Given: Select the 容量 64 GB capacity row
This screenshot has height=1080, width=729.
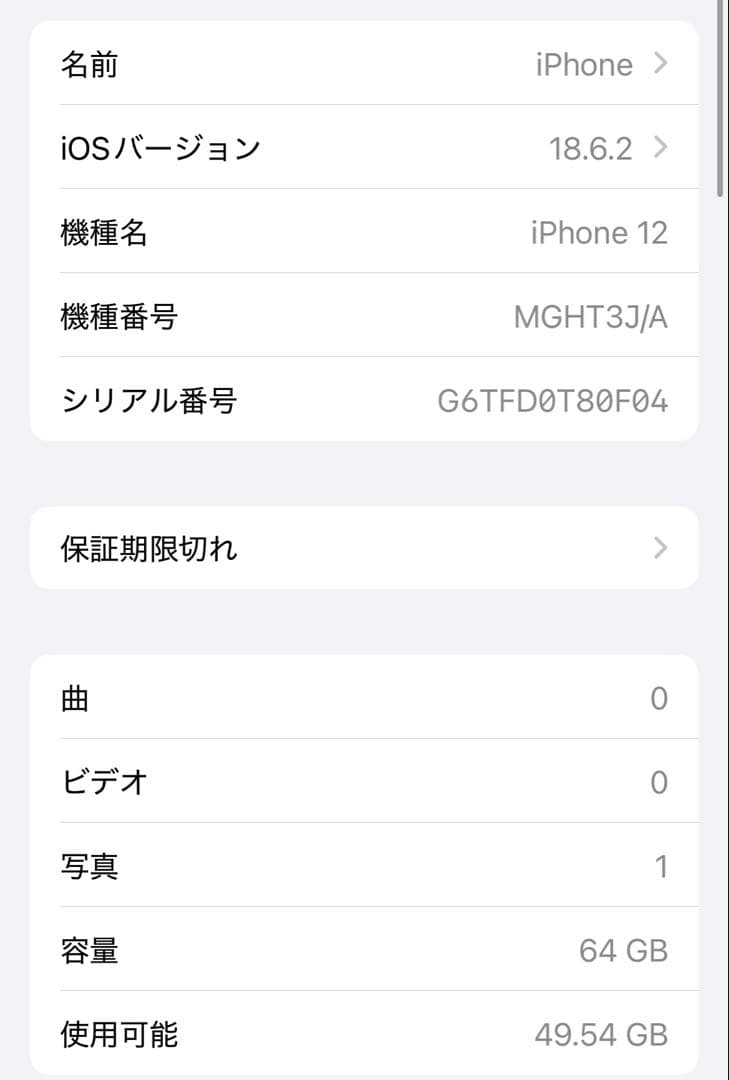Looking at the screenshot, I should [x=364, y=951].
